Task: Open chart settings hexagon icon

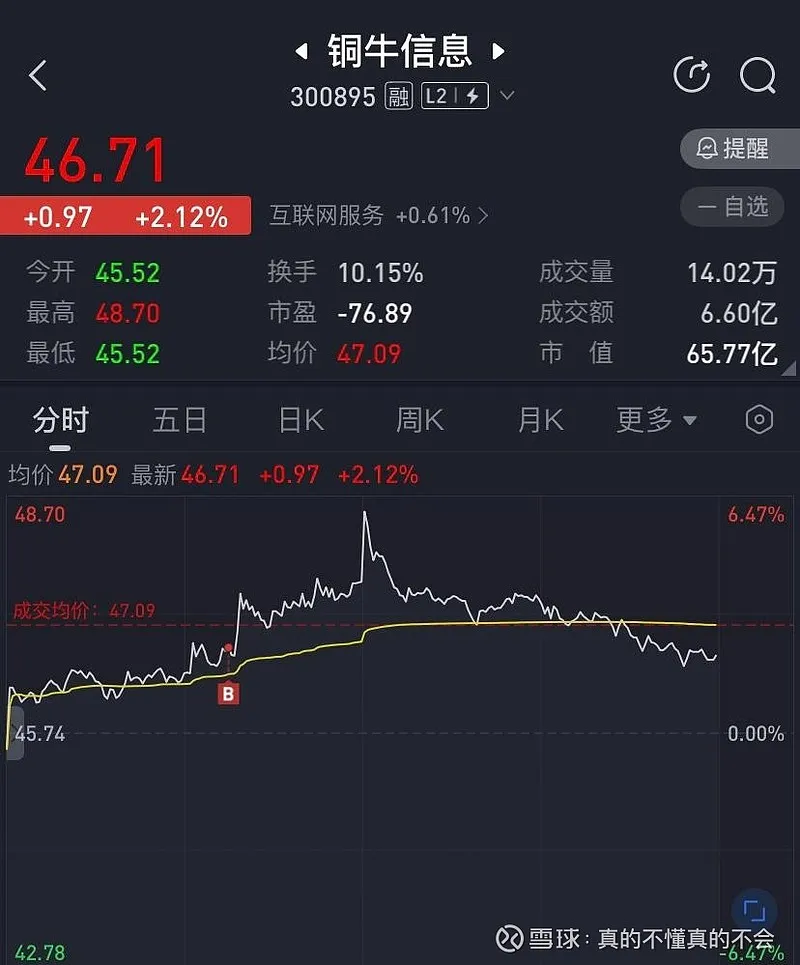Action: pyautogui.click(x=760, y=420)
